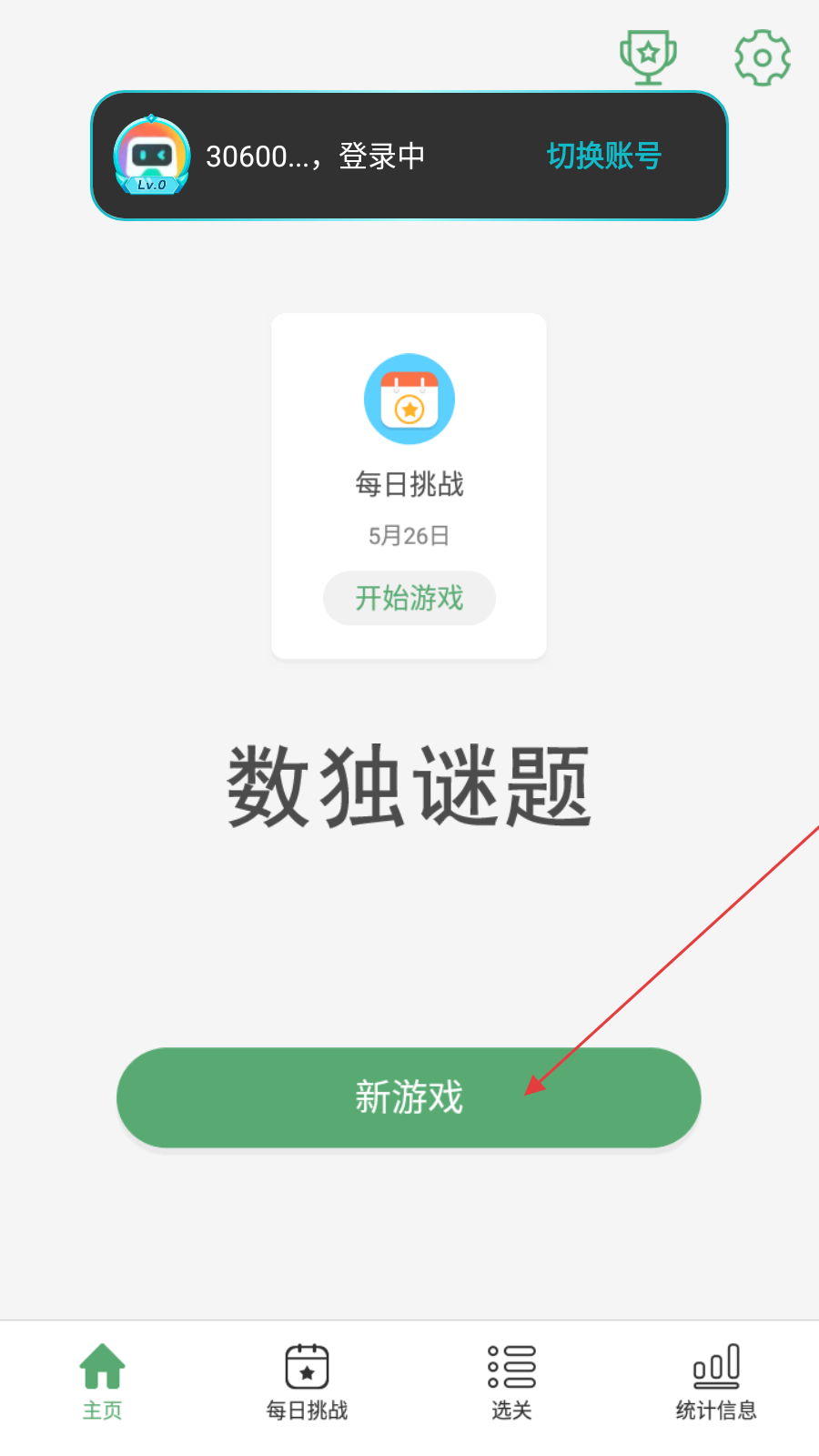Tap 切换账号 to switch account
The width and height of the screenshot is (819, 1456).
[604, 156]
